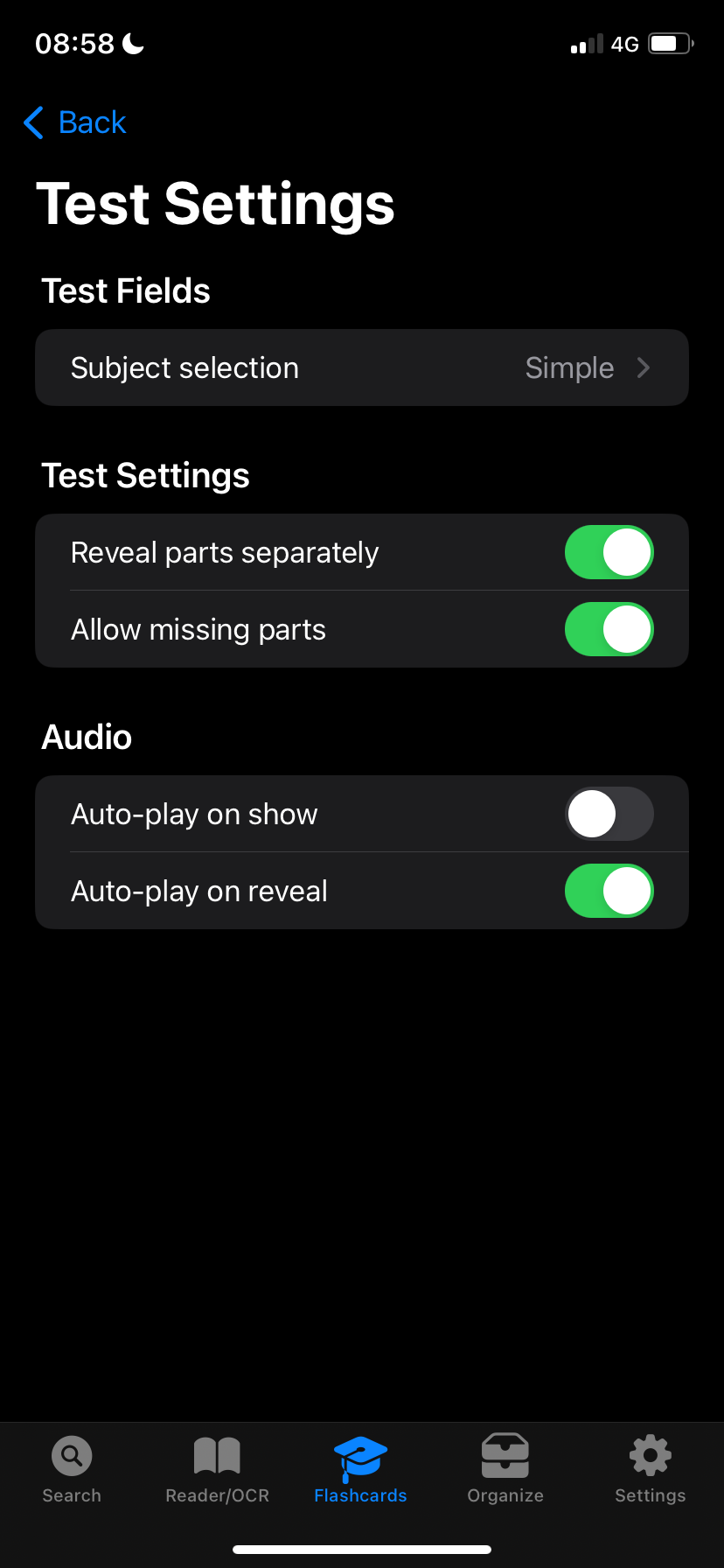This screenshot has width=724, height=1568.
Task: Open the Reader/OCR tab
Action: [x=217, y=1470]
